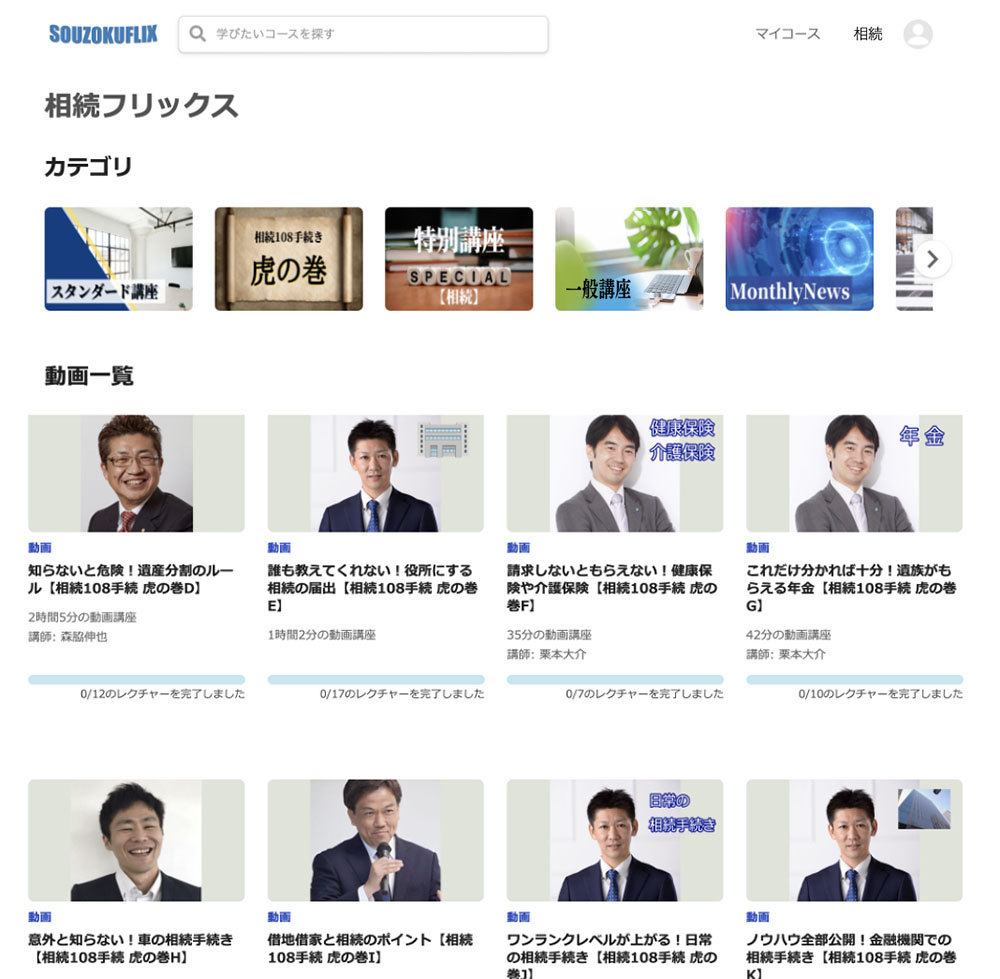Select the MonthlyNews category

(x=799, y=259)
